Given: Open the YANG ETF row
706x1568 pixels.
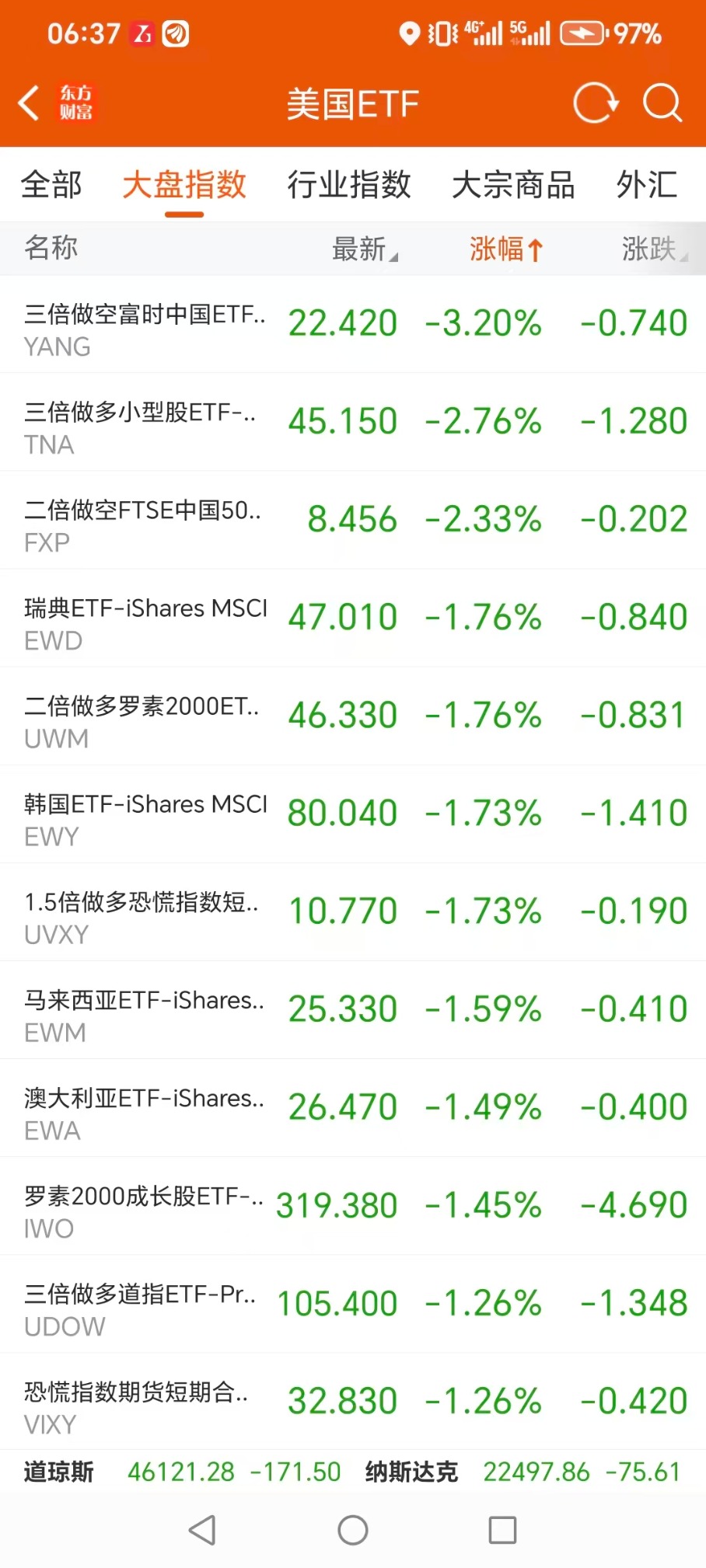Looking at the screenshot, I should 353,324.
